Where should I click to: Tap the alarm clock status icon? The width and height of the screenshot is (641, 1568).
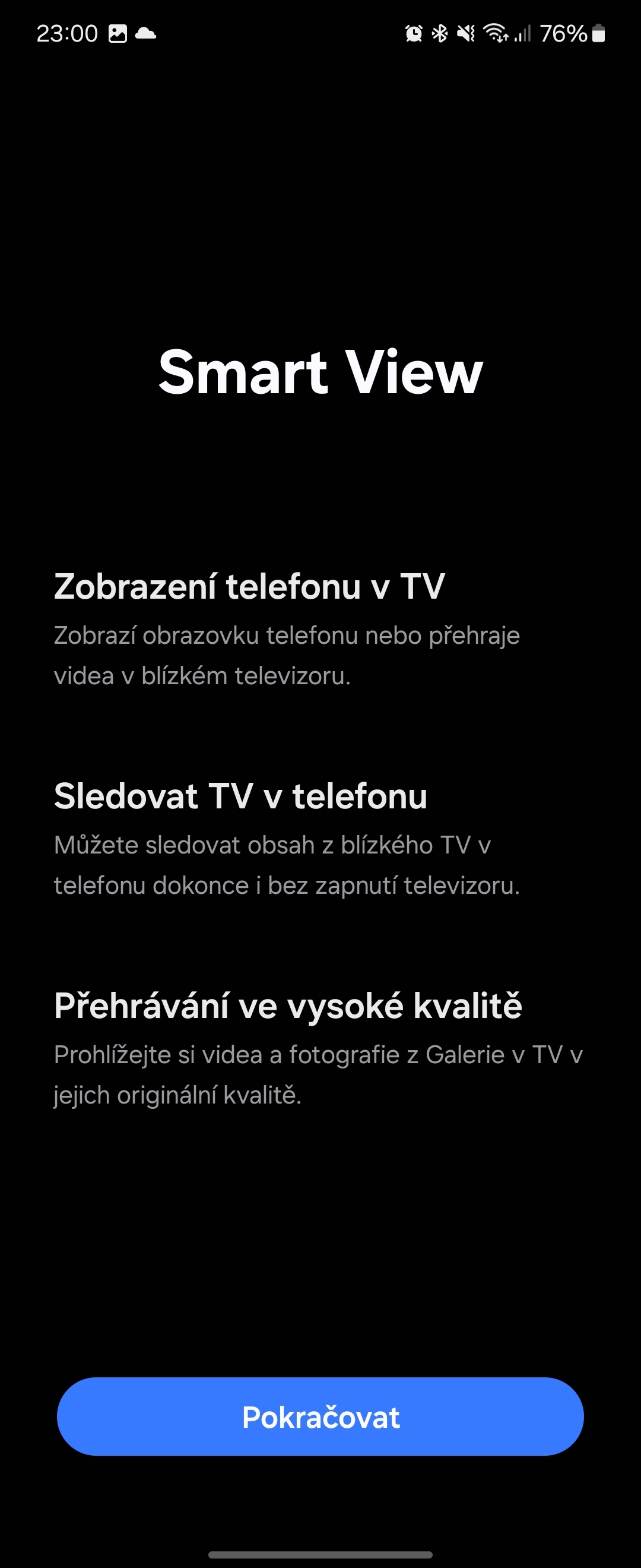[x=414, y=33]
